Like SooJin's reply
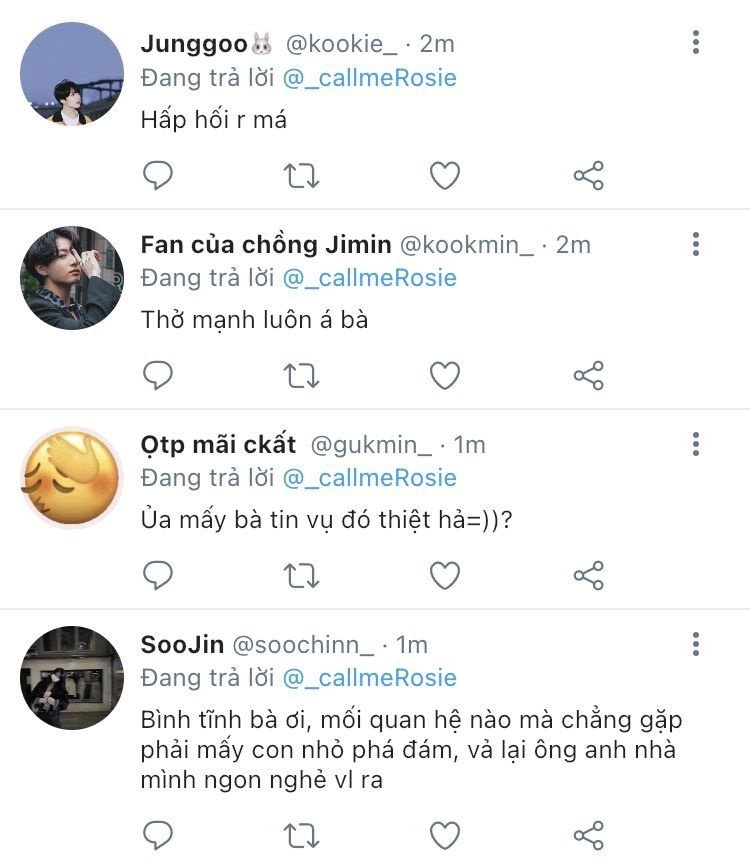 coord(445,835)
